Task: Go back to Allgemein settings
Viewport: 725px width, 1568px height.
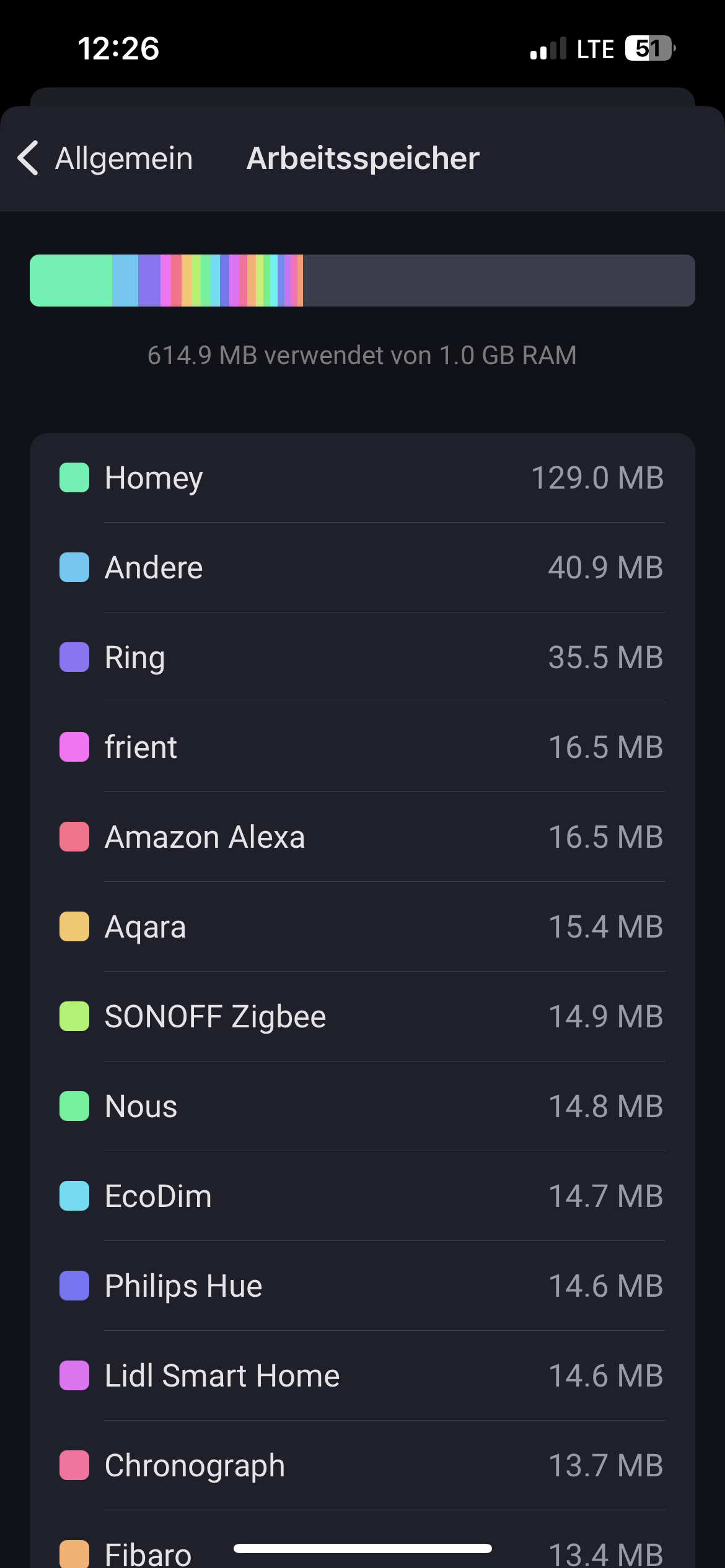Action: 105,158
